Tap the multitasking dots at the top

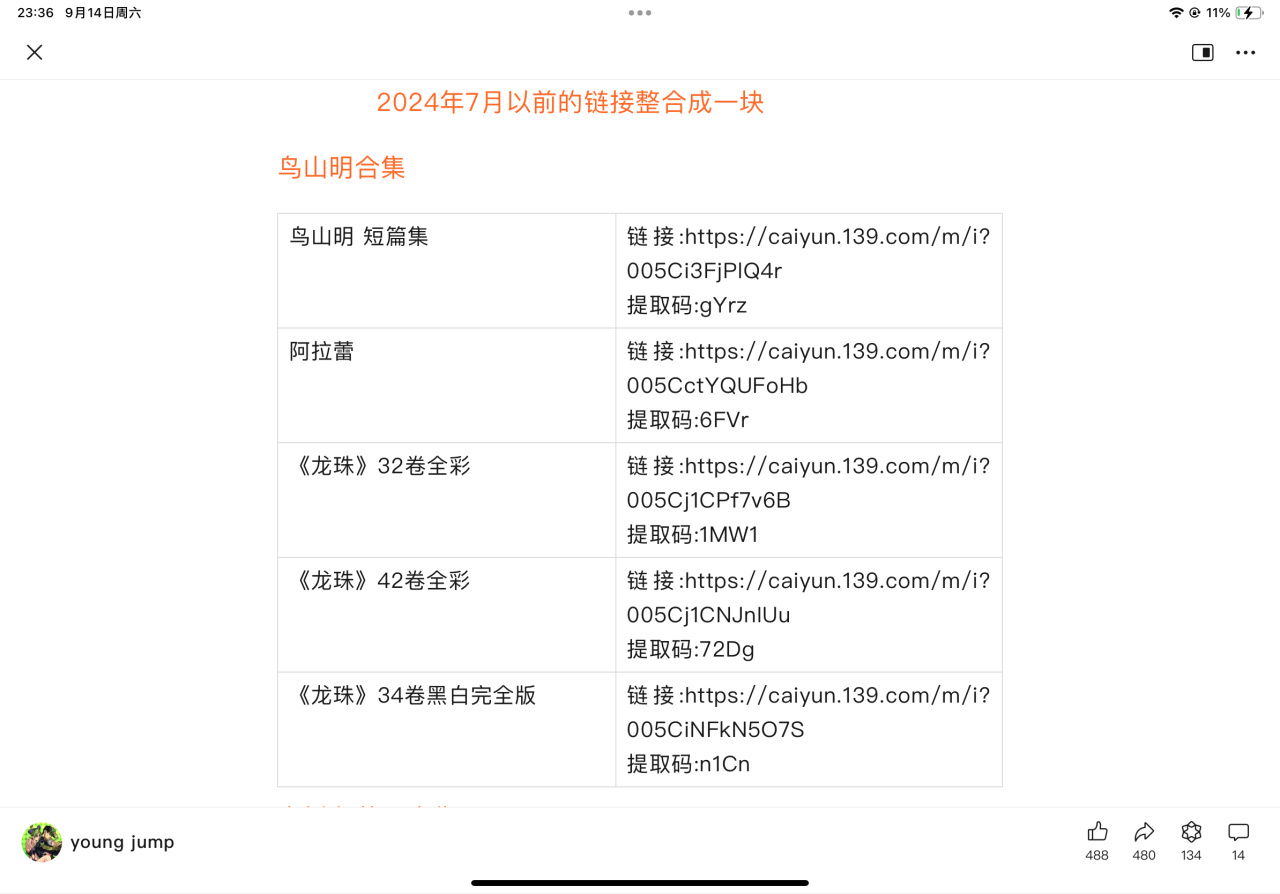[x=640, y=13]
